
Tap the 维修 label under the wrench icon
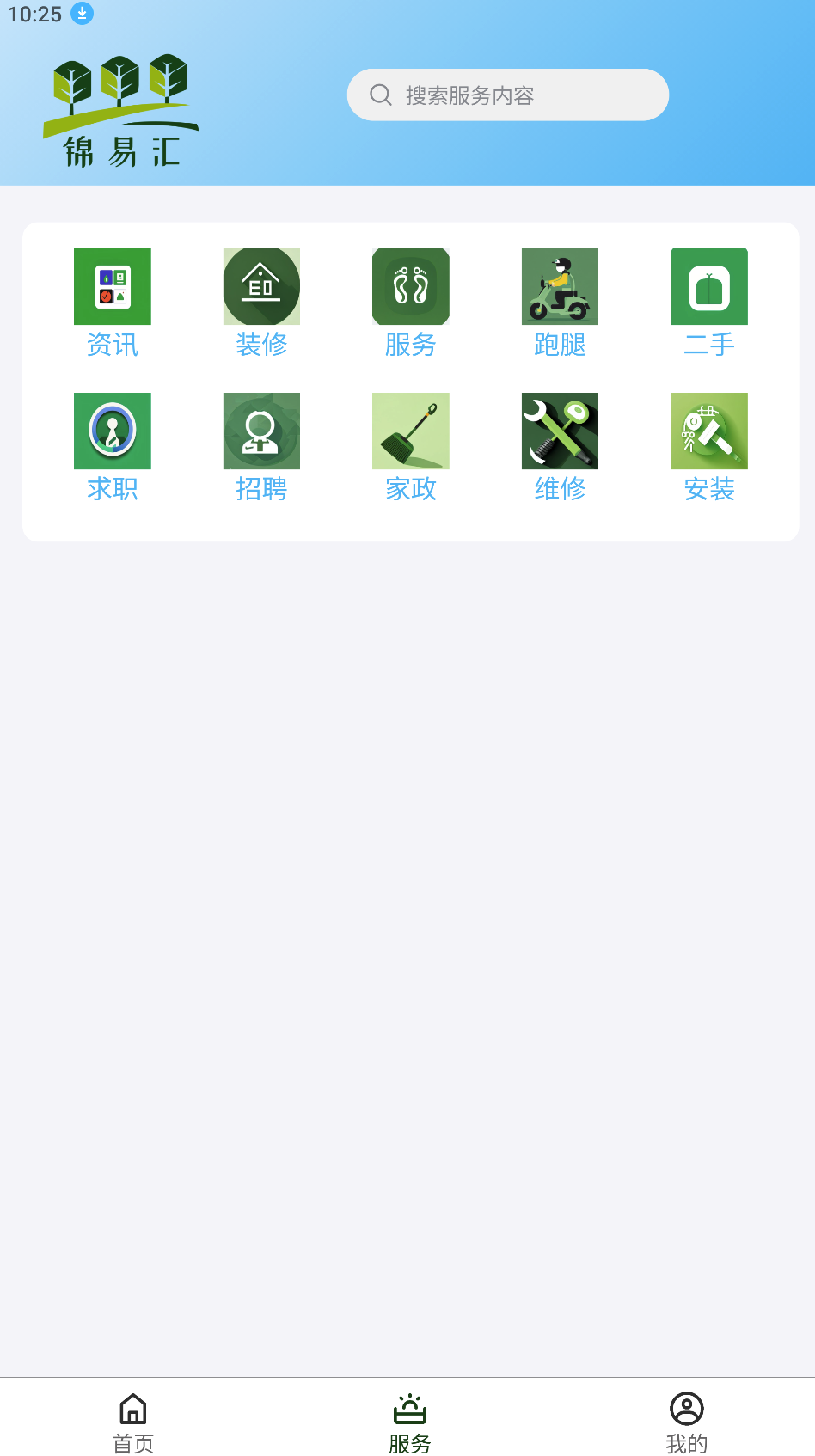click(560, 488)
